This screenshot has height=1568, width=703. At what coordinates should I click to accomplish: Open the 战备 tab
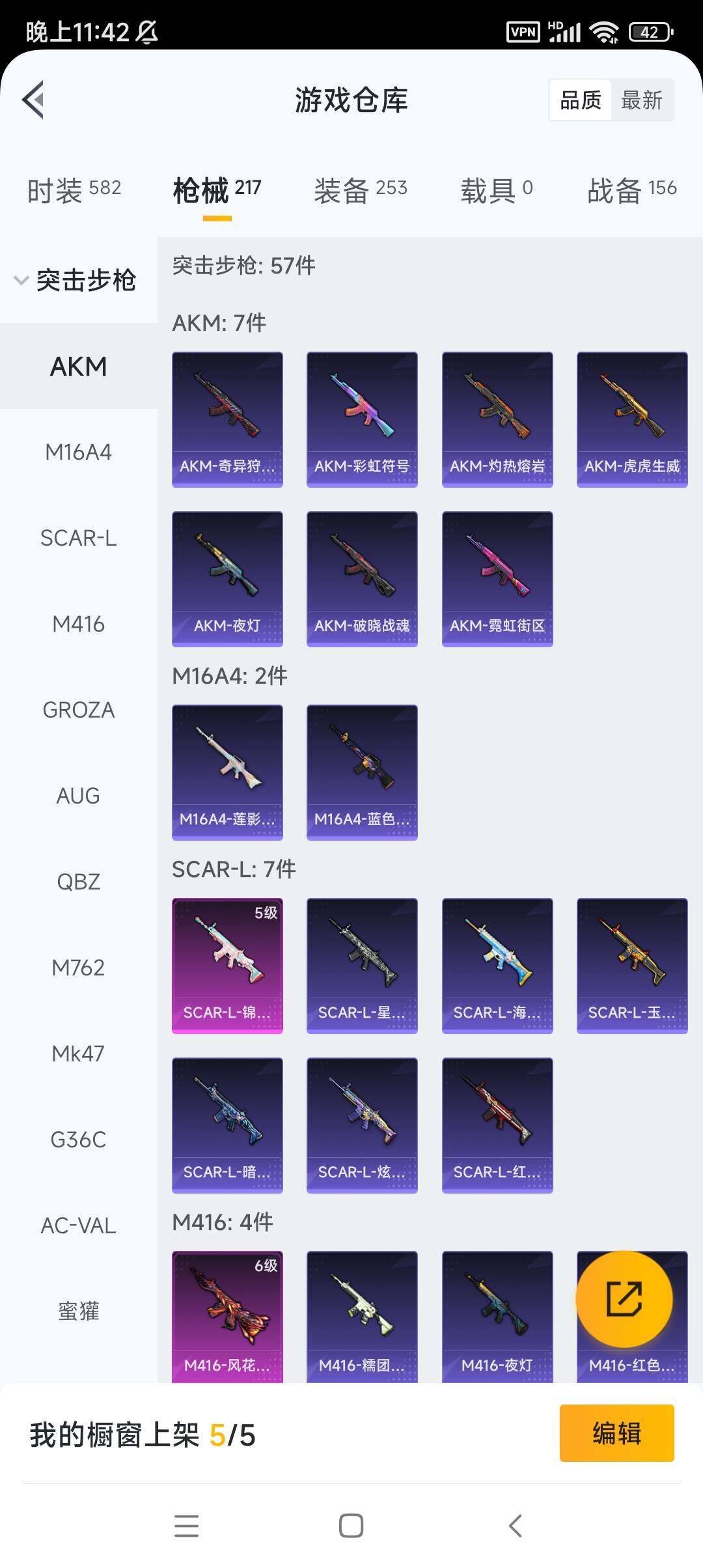631,190
